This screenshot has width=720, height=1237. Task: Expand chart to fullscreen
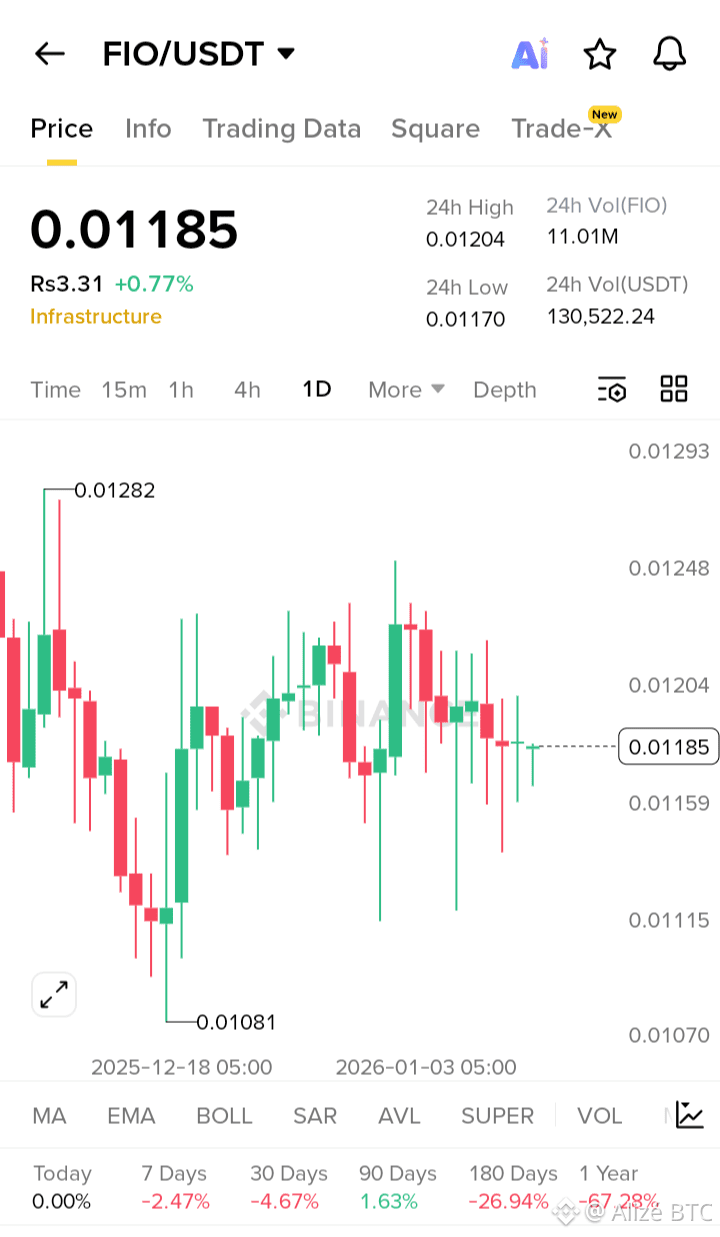point(54,995)
